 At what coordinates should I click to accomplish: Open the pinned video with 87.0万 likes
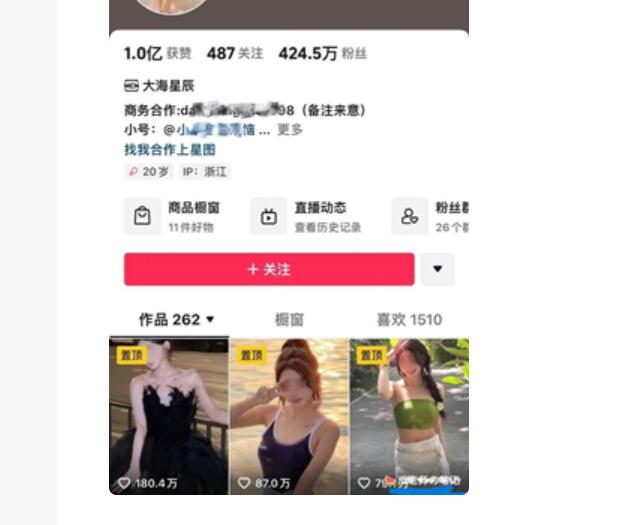click(x=289, y=415)
